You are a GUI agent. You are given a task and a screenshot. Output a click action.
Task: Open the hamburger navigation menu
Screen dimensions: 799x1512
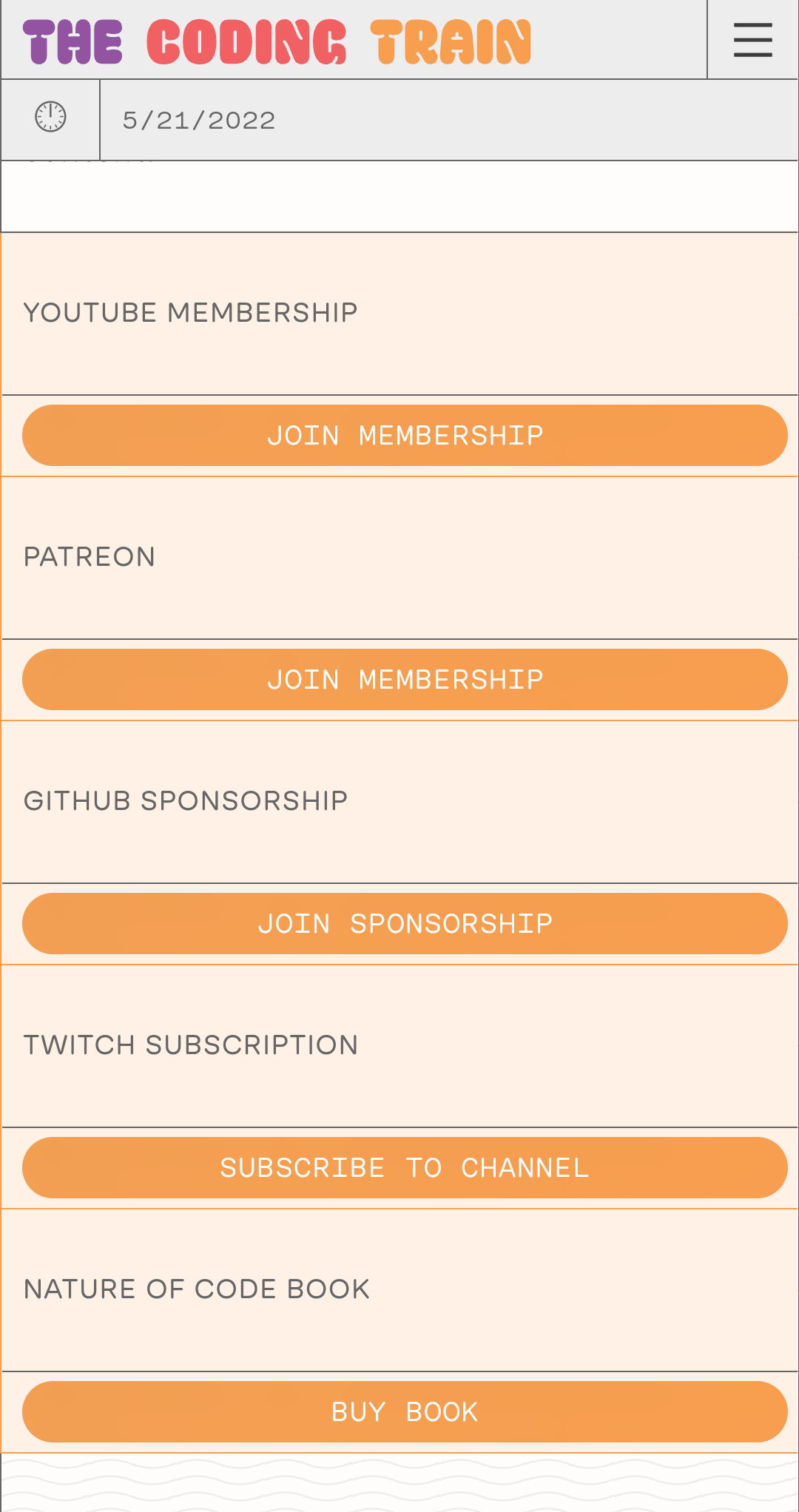752,40
